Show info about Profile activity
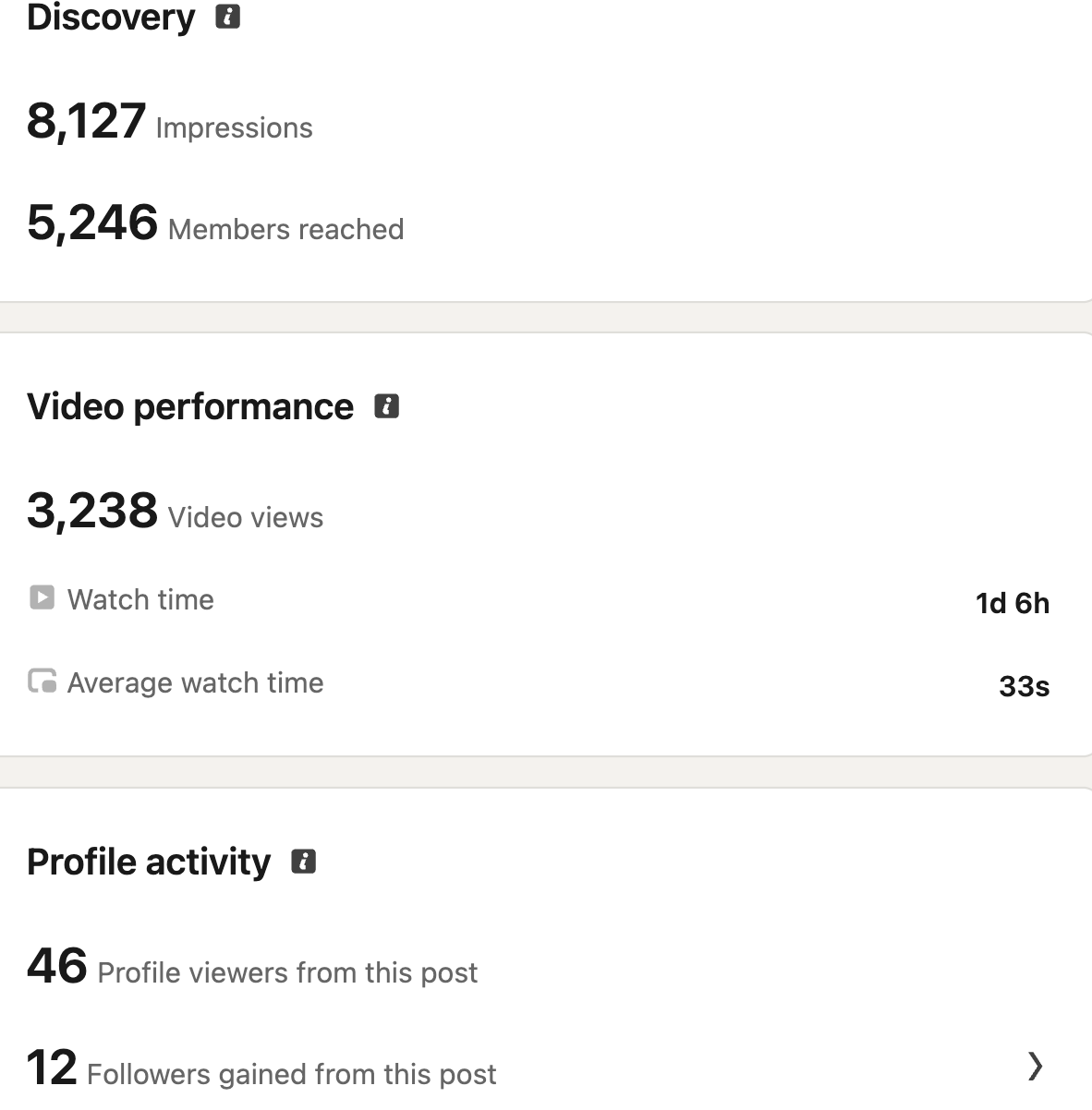Viewport: 1092px width, 1110px height. tap(304, 862)
